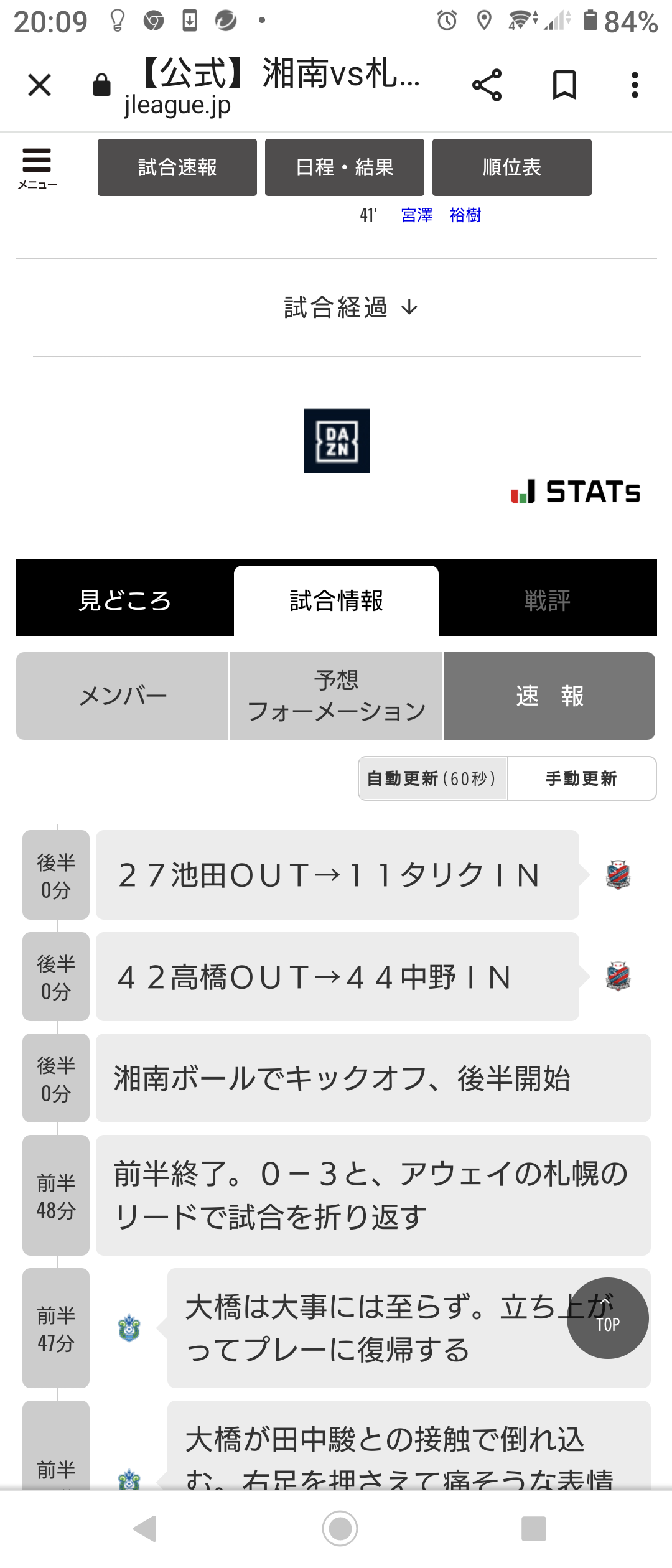Viewport: 672px width, 1568px height.
Task: Open the browser overflow menu
Action: [x=635, y=85]
